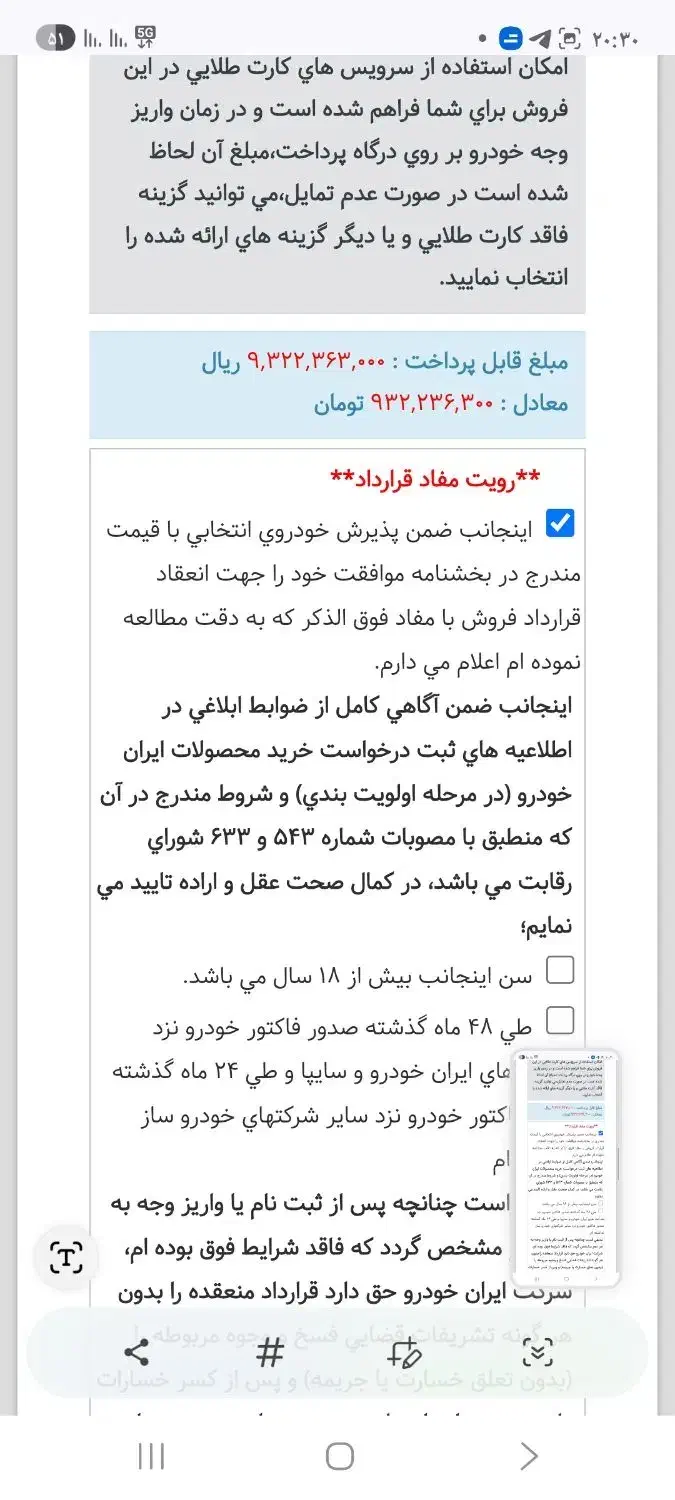
Task: Add hashtag tags to the screenshot
Action: (x=269, y=1354)
